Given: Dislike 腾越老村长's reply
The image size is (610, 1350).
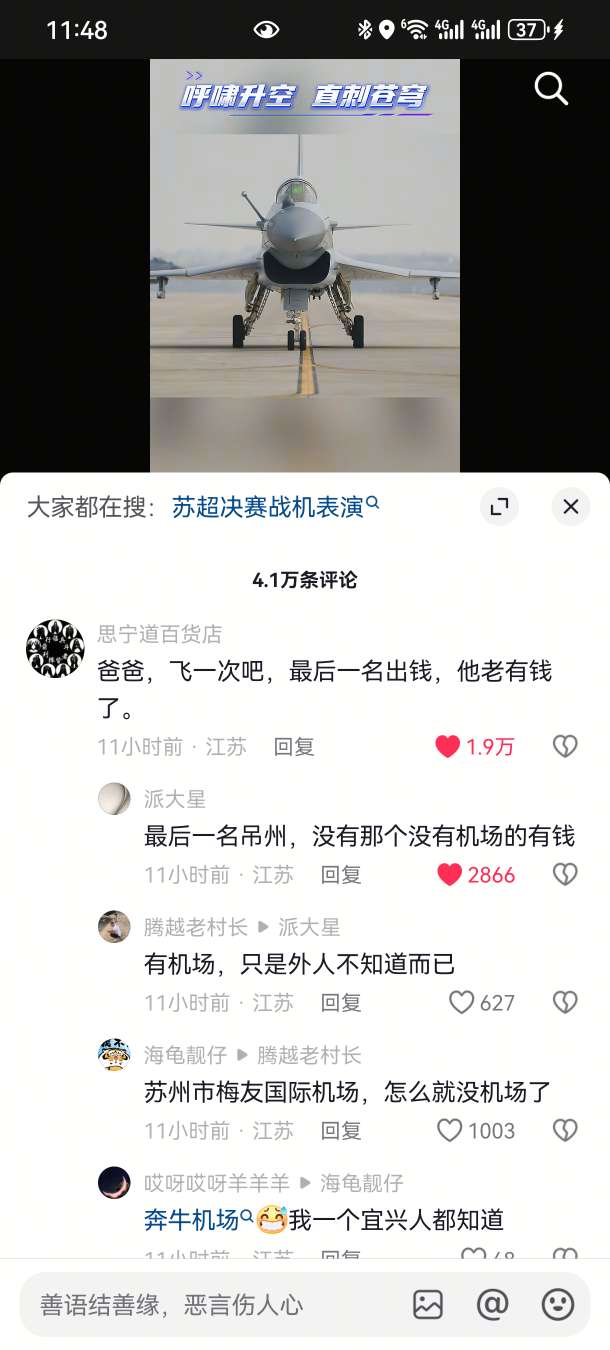Looking at the screenshot, I should pyautogui.click(x=565, y=1002).
